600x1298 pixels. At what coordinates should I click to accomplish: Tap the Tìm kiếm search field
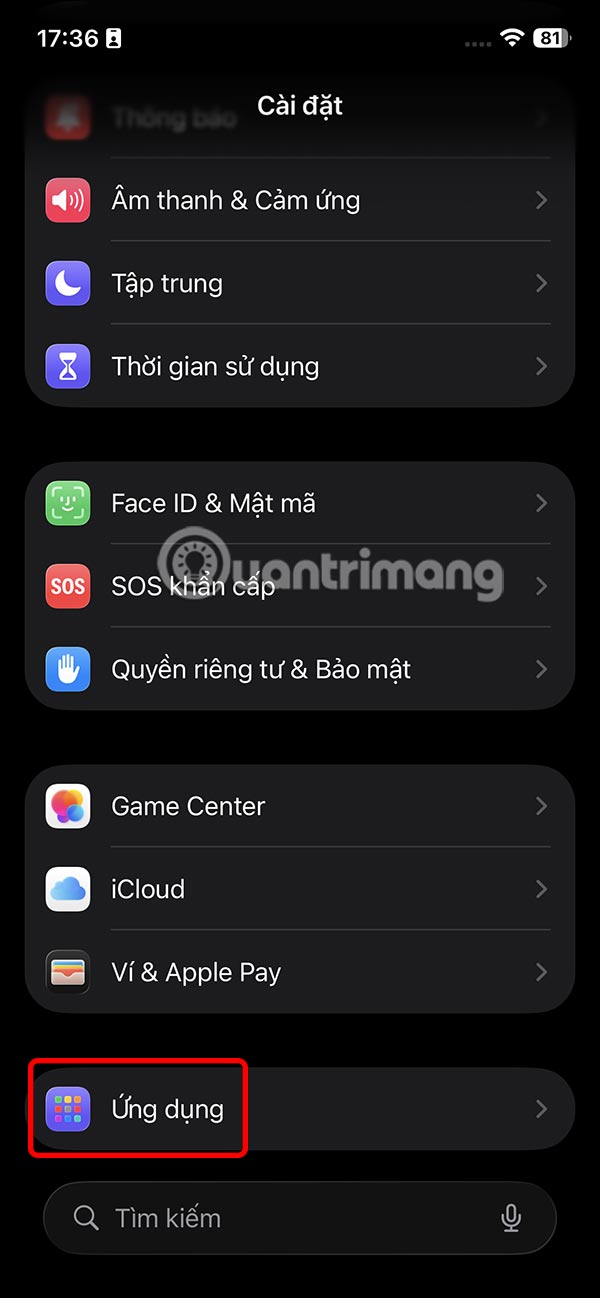click(280, 1218)
